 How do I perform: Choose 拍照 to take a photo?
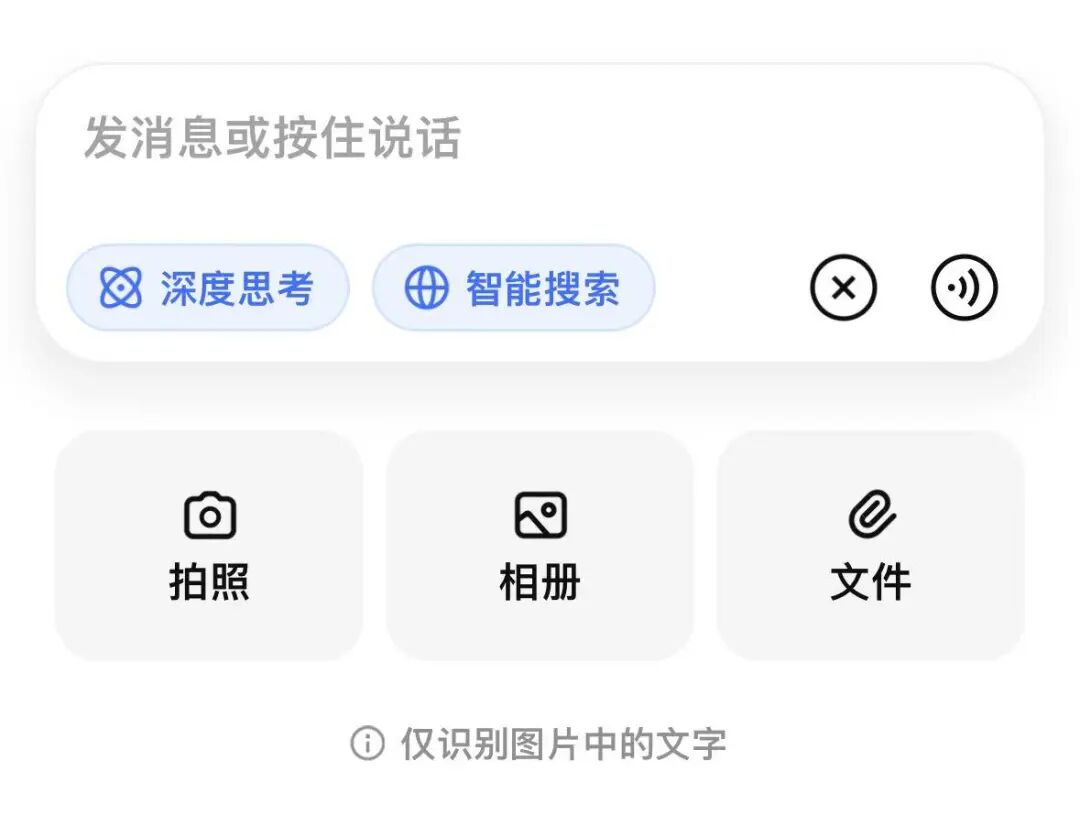[209, 547]
